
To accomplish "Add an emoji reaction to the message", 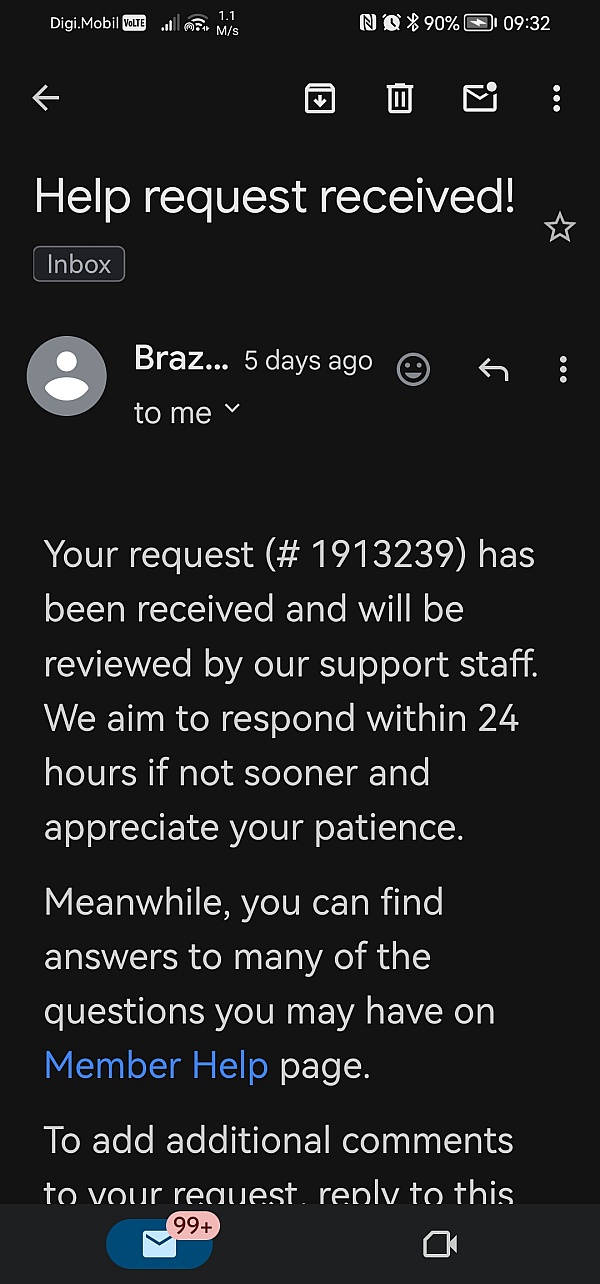I will 413,370.
